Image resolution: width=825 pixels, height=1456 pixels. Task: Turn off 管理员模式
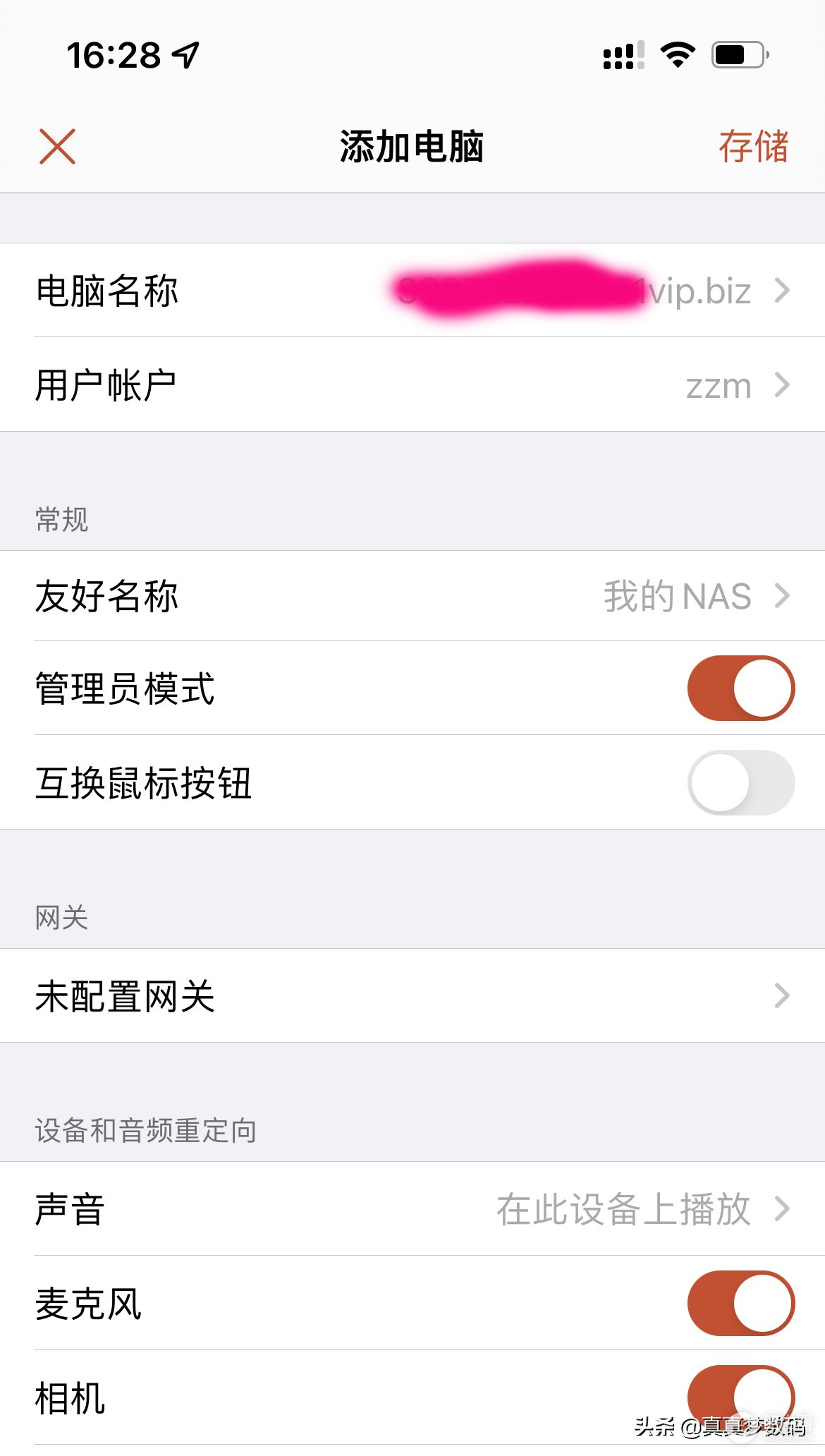(740, 688)
